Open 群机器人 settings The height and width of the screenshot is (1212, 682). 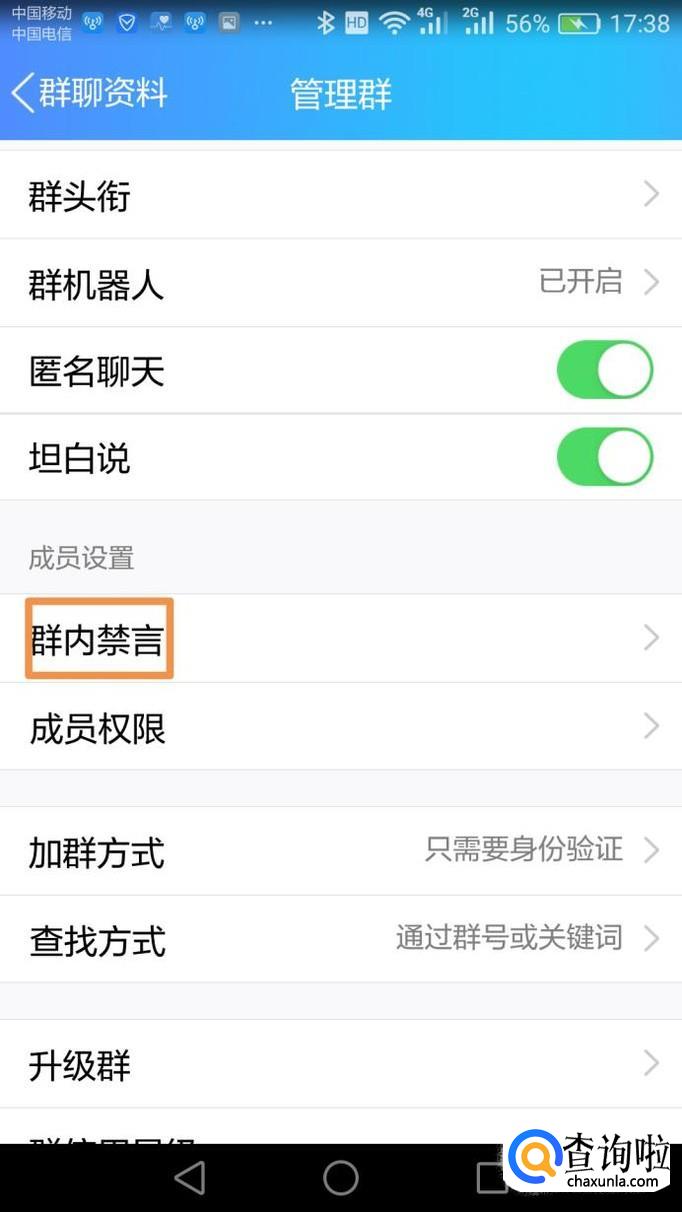coord(340,284)
